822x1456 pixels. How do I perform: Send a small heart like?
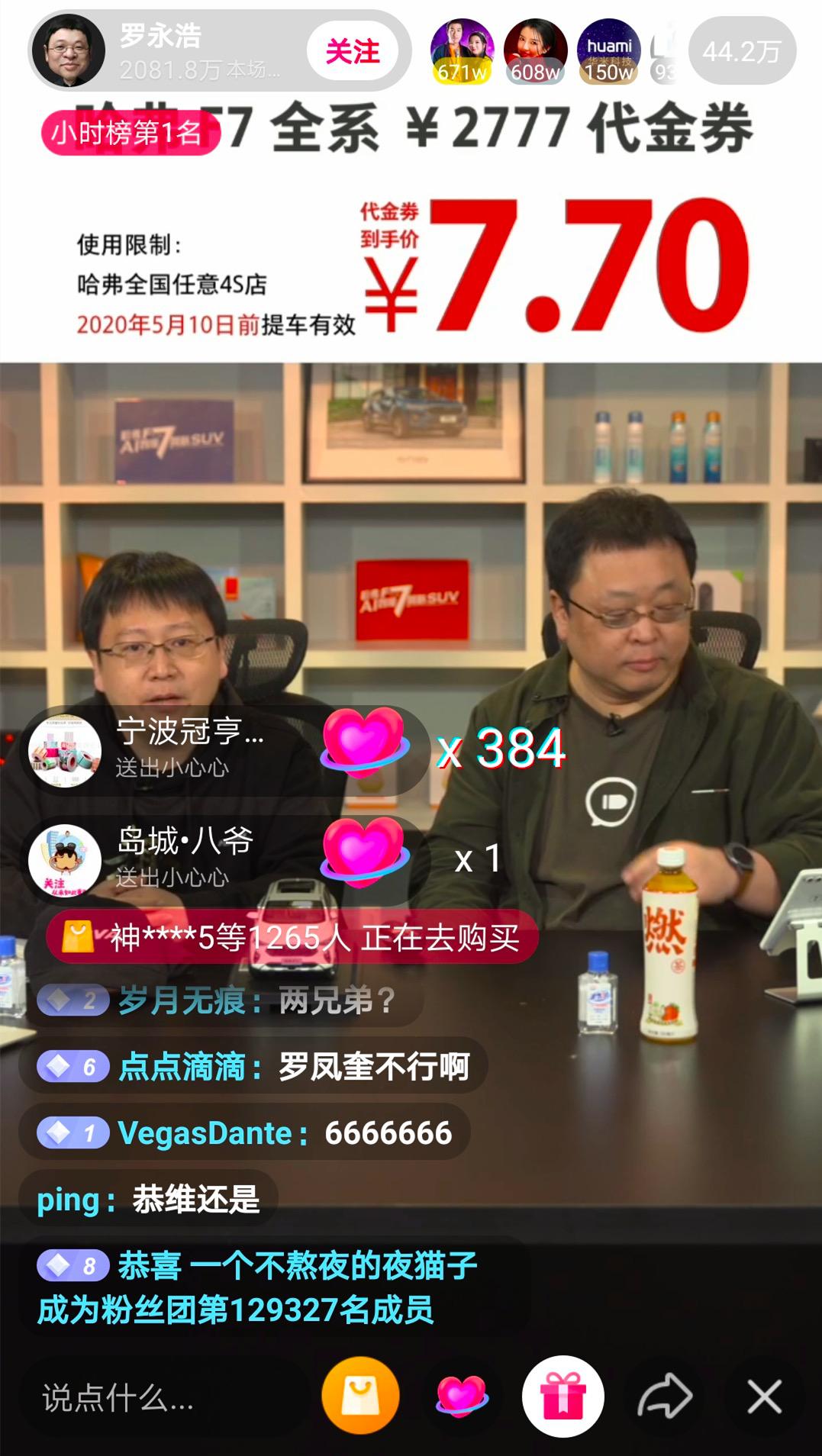461,1396
